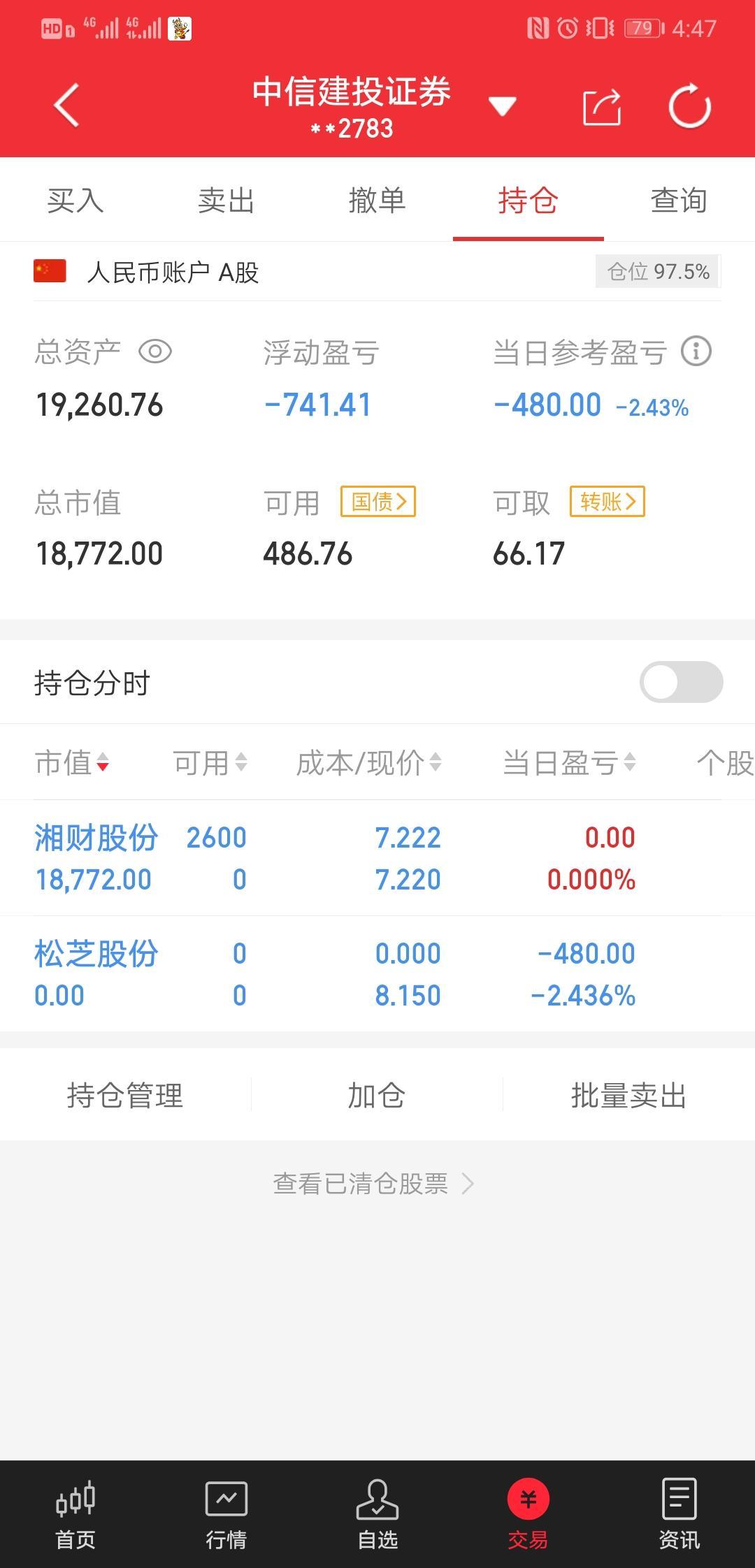This screenshot has height=1568, width=755.
Task: Go to the 行情 bottom tab
Action: click(226, 1514)
